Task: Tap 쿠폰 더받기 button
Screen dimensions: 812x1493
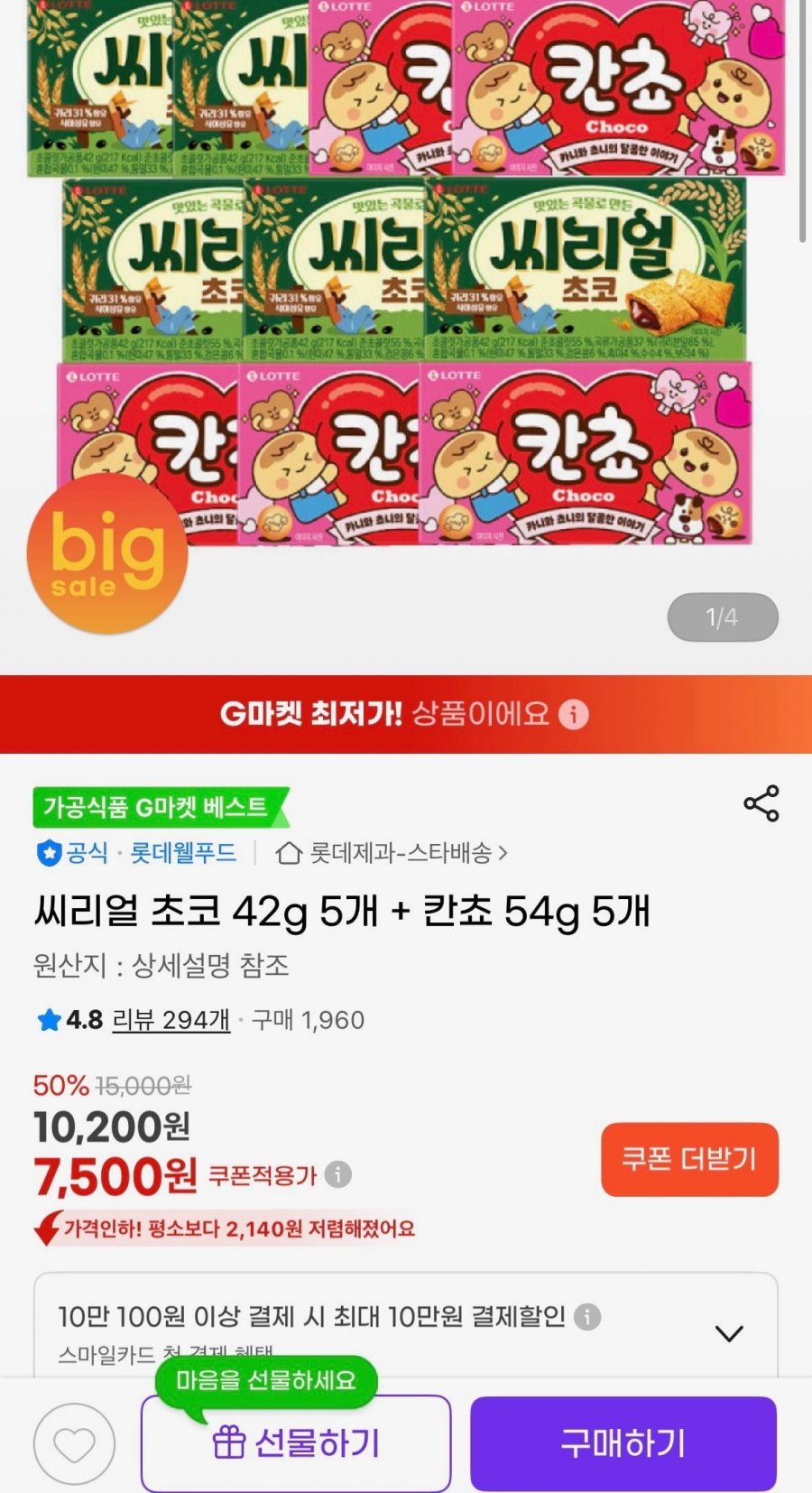Action: pos(689,1159)
